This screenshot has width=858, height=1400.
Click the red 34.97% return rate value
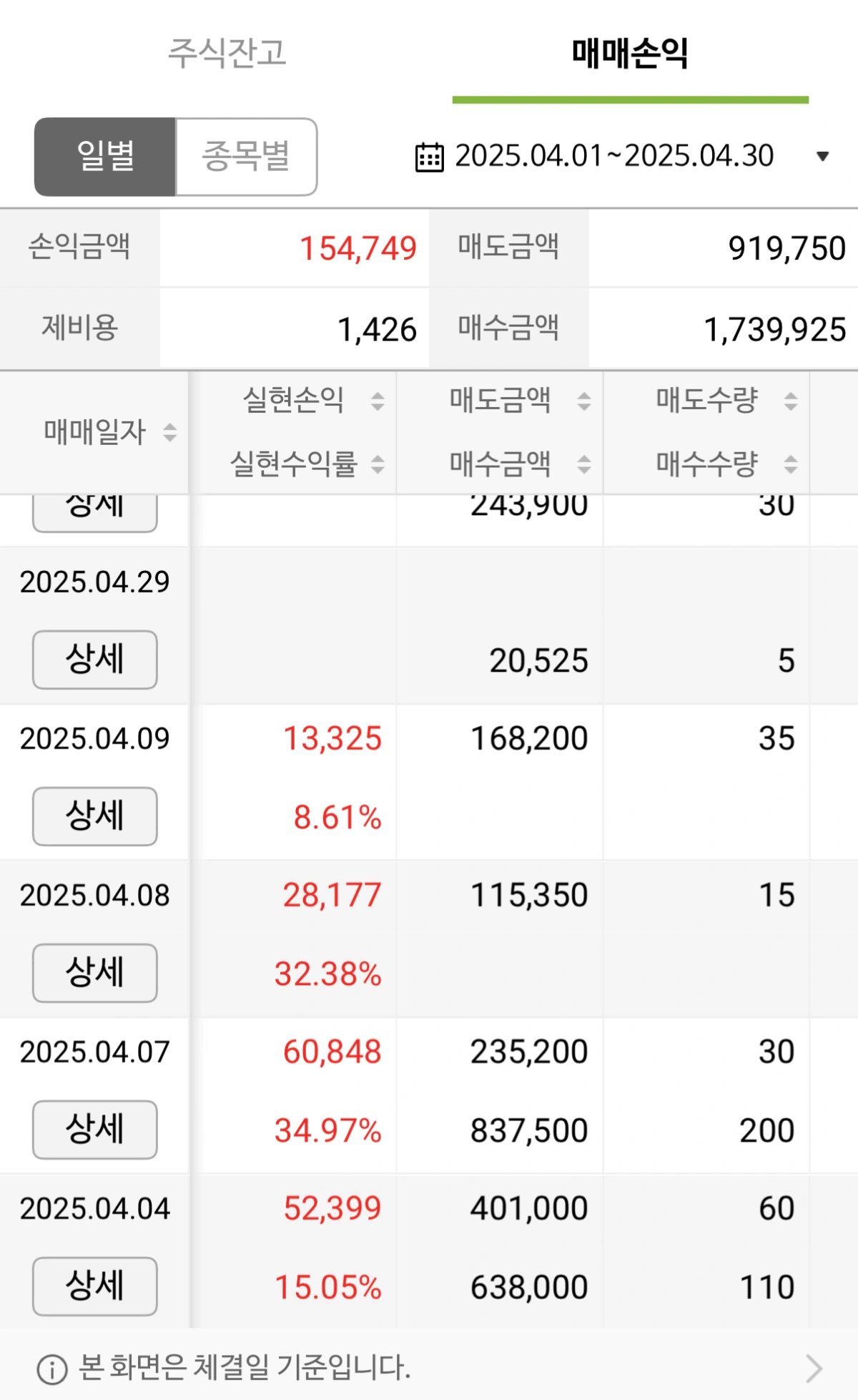point(328,1129)
